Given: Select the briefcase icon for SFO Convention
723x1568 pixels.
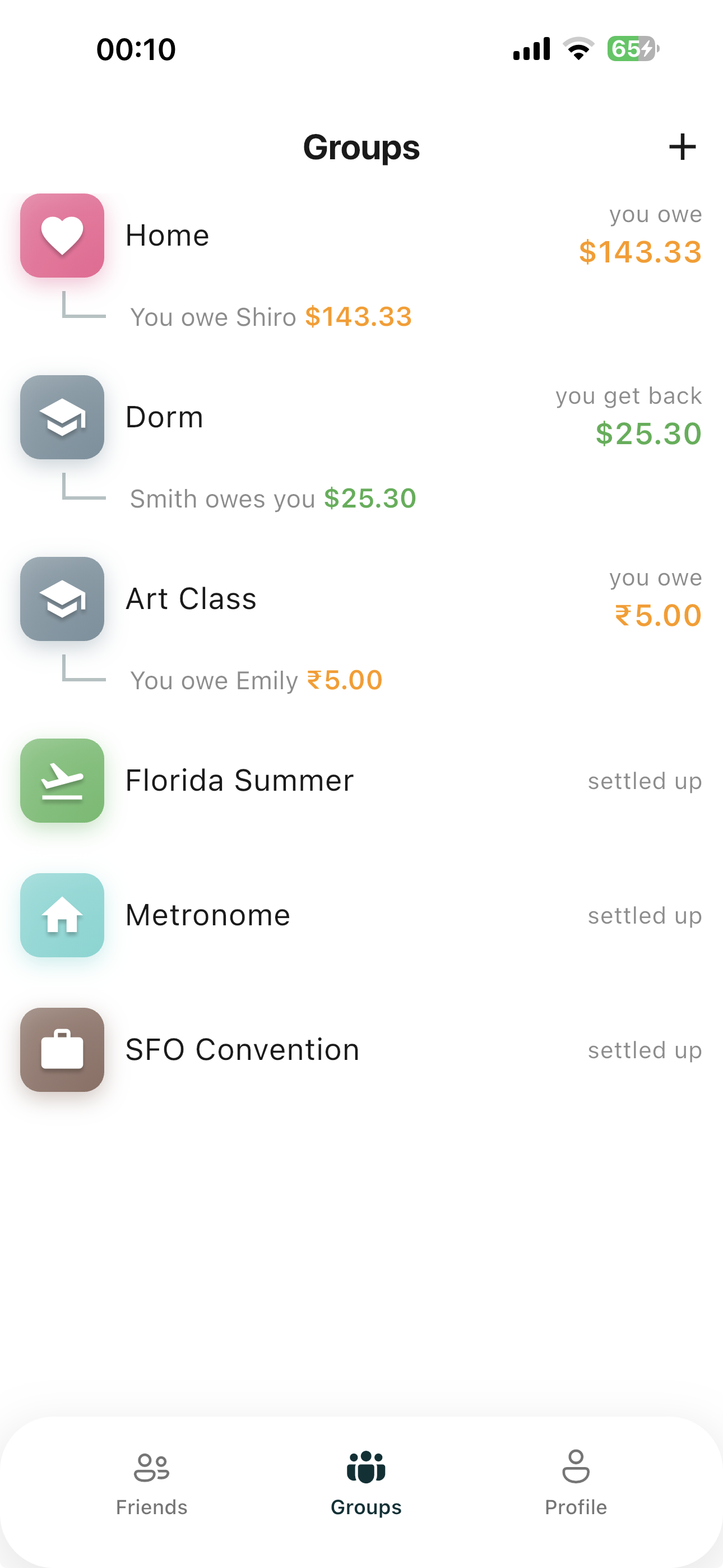Looking at the screenshot, I should [62, 1049].
